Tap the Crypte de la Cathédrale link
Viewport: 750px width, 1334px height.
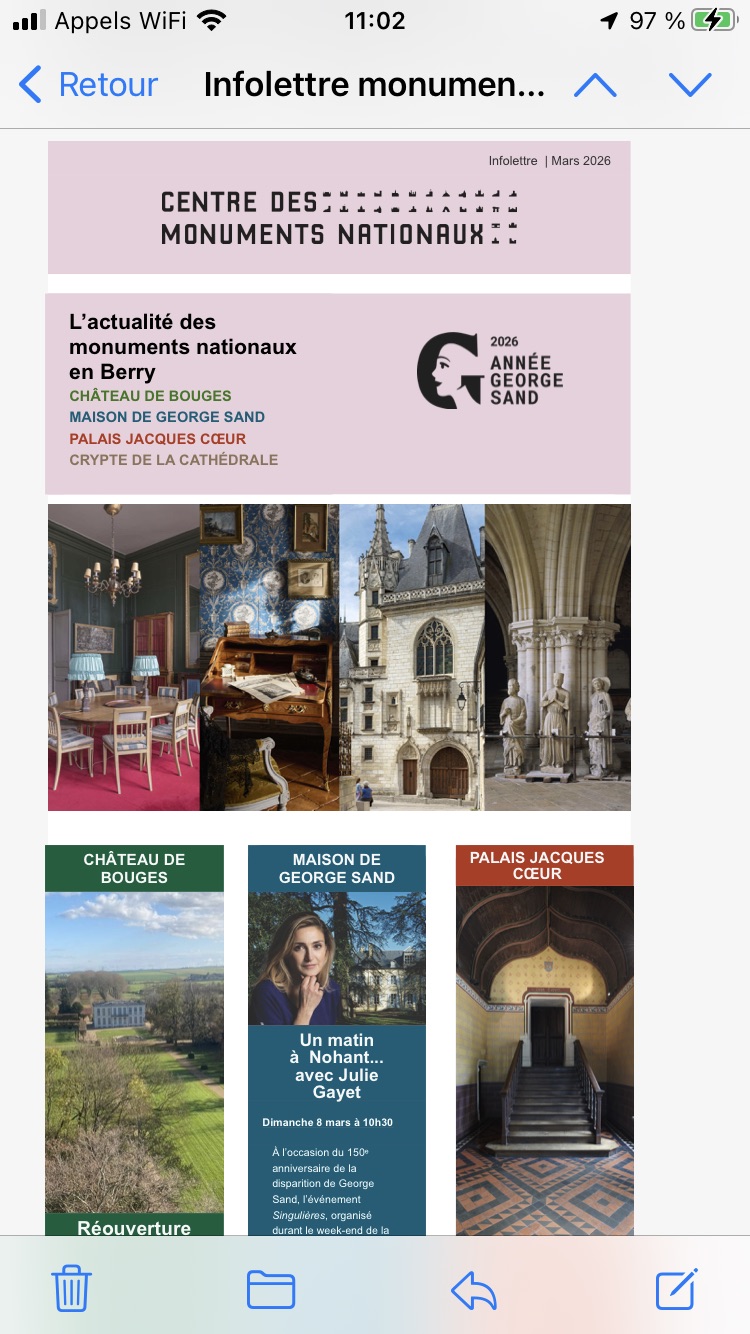(173, 460)
